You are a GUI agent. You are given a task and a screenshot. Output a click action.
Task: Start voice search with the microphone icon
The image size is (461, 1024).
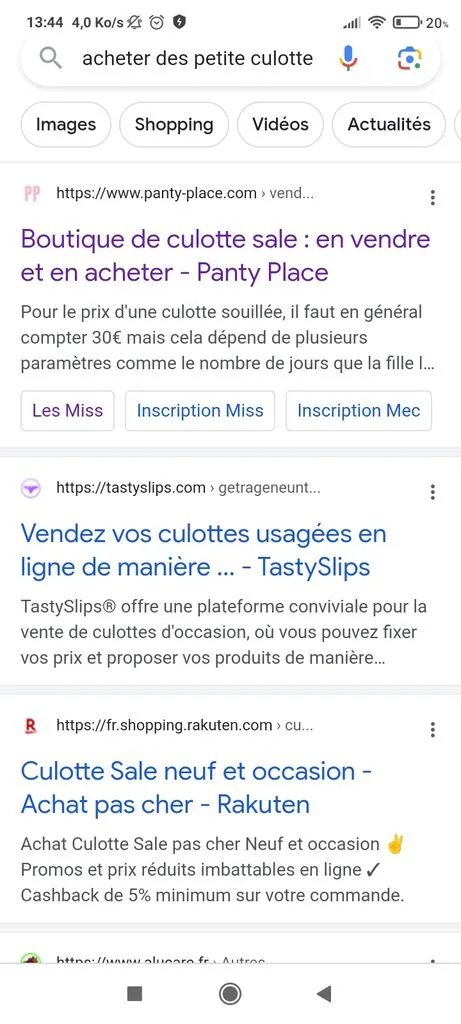[349, 59]
